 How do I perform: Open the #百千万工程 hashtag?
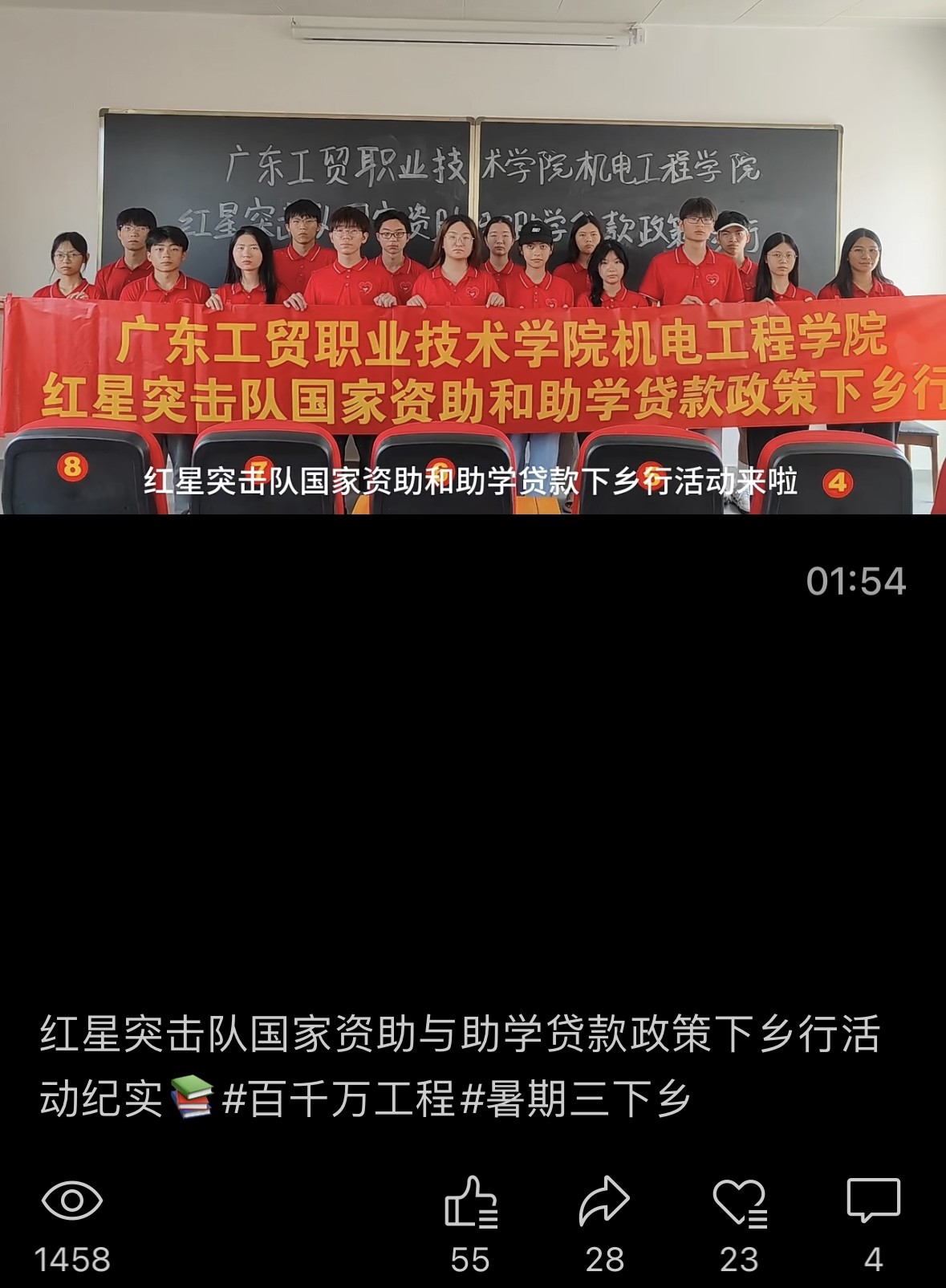pyautogui.click(x=338, y=1099)
